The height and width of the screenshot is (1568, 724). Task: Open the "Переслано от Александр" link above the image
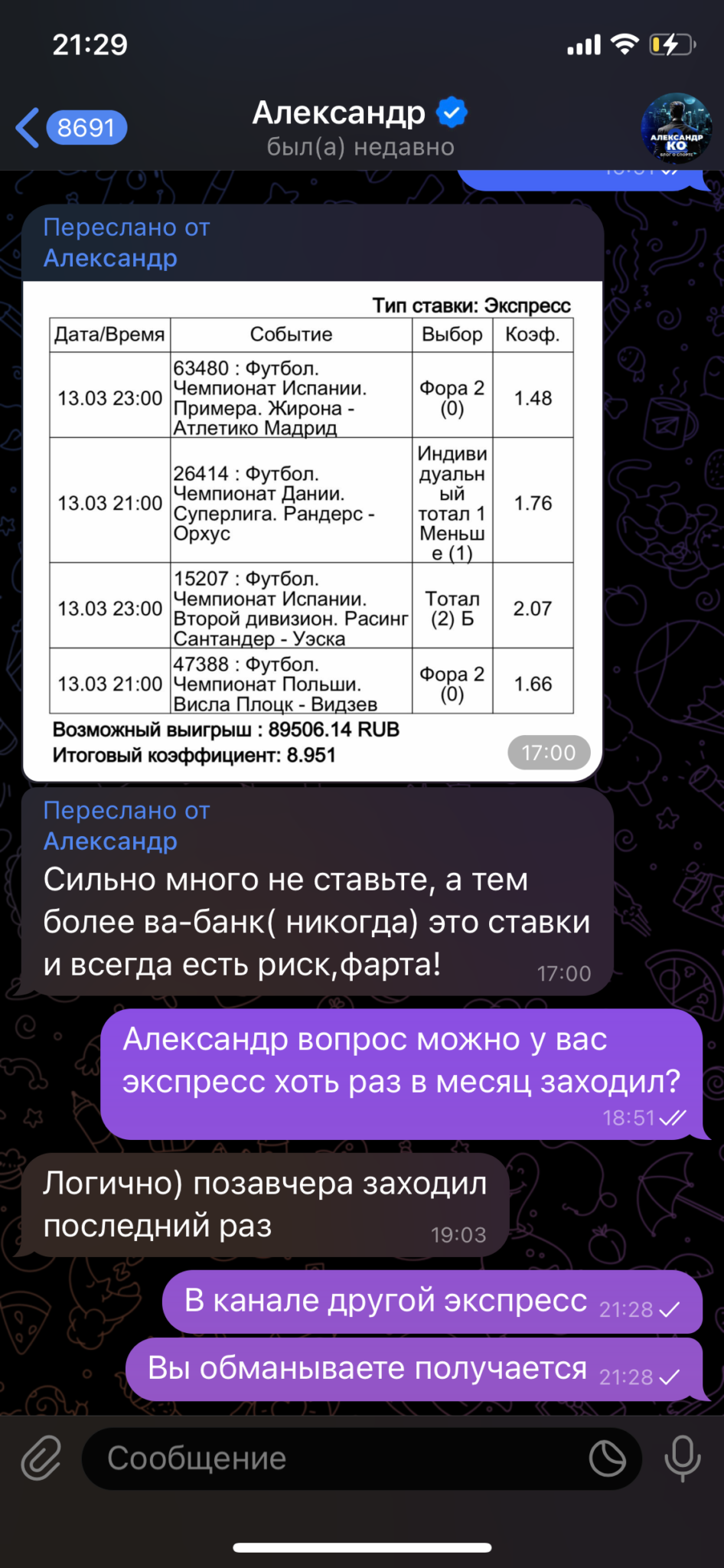[126, 243]
